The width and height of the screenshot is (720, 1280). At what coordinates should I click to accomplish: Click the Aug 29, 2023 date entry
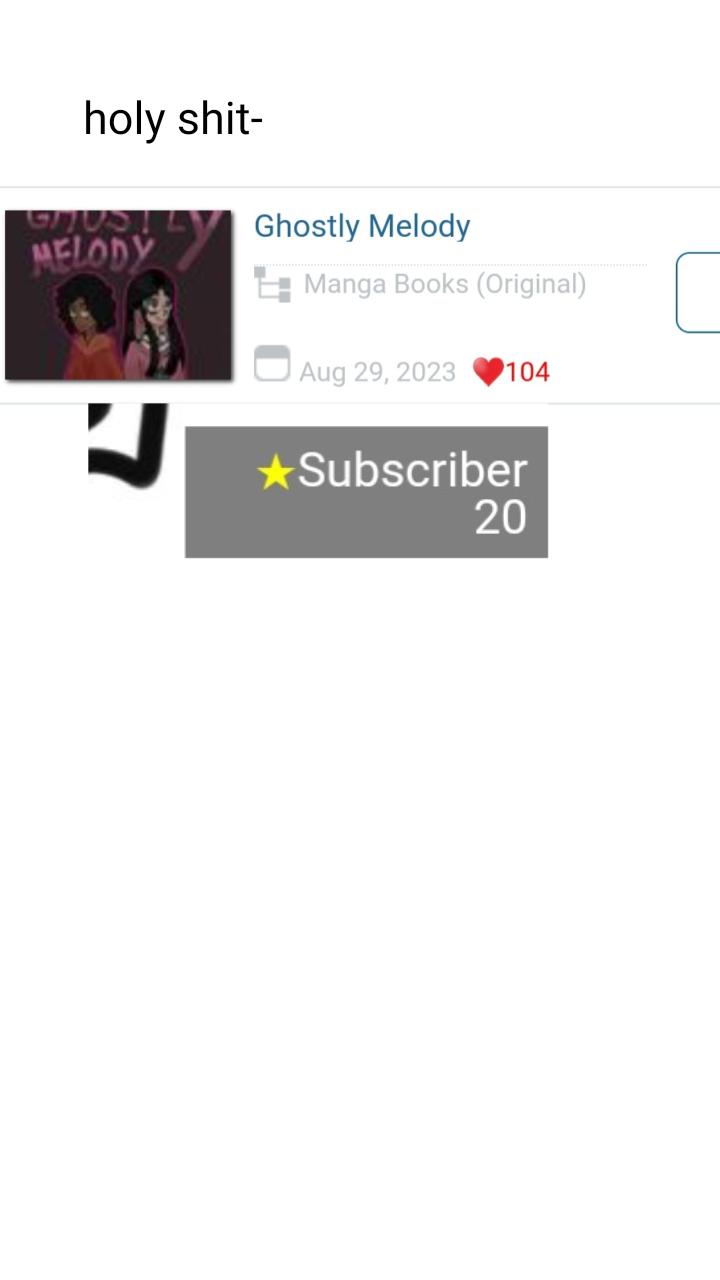[377, 371]
